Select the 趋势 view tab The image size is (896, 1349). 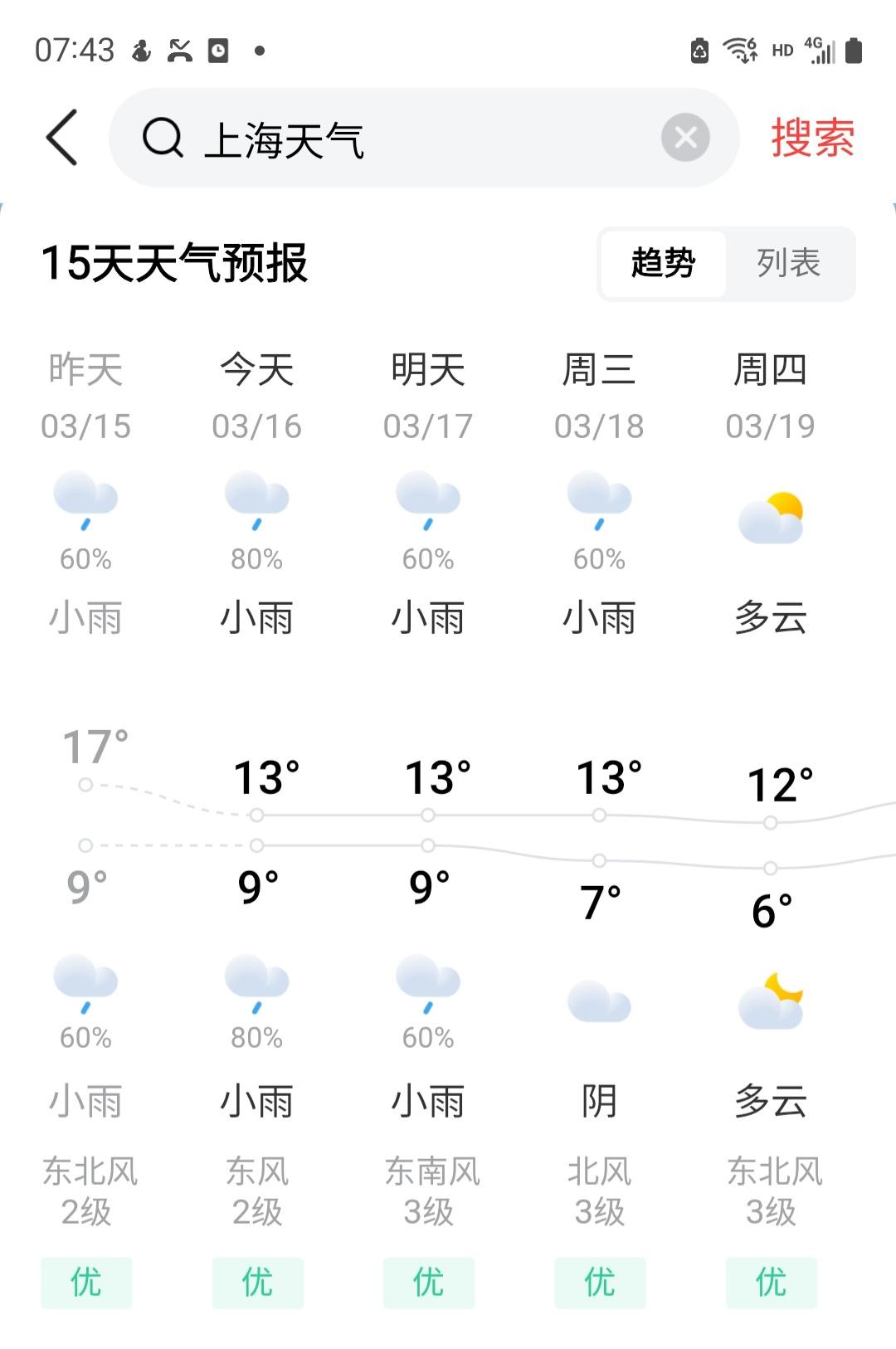tap(663, 264)
